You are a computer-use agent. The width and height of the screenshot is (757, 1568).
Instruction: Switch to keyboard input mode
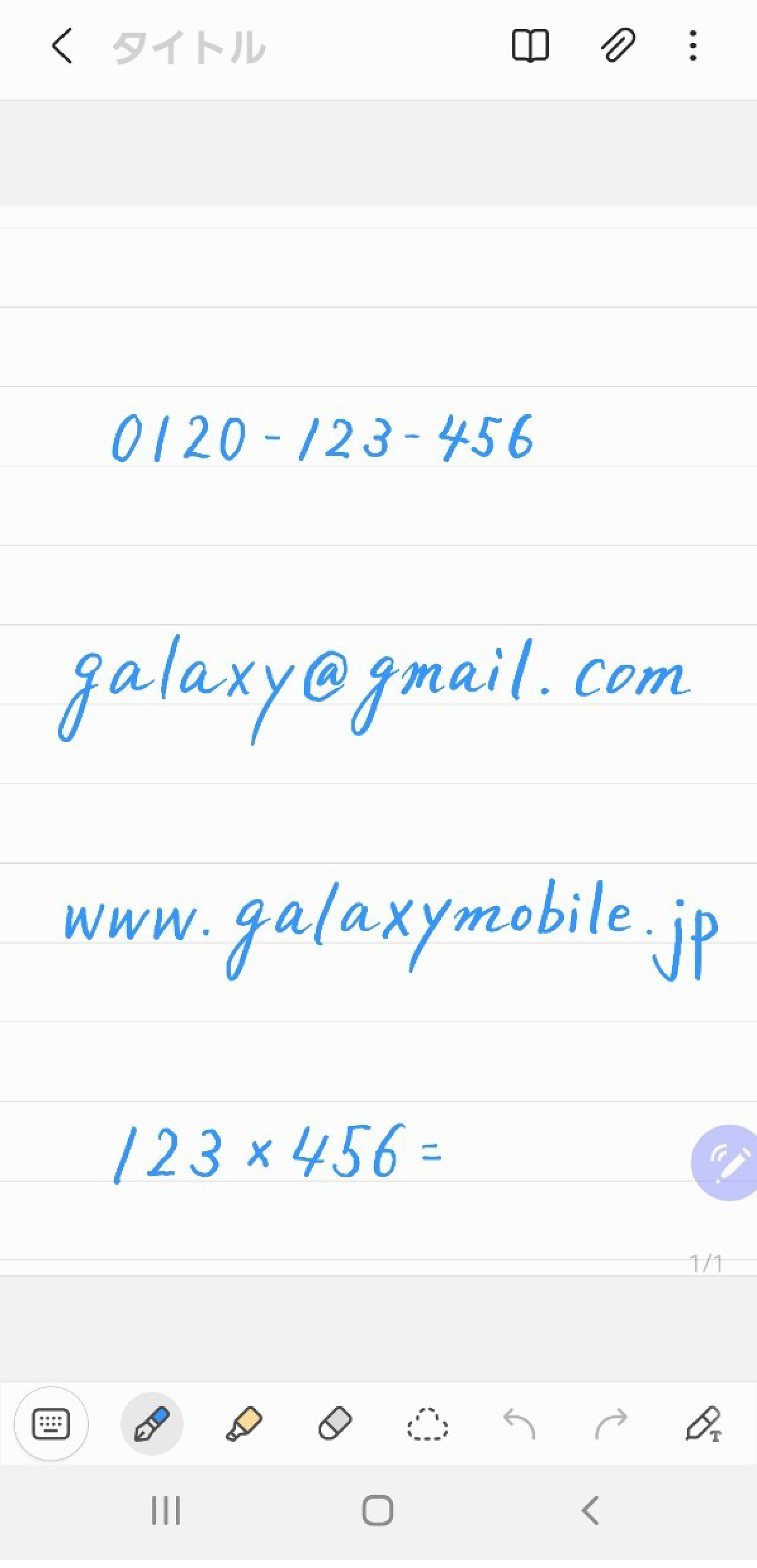click(x=51, y=1423)
